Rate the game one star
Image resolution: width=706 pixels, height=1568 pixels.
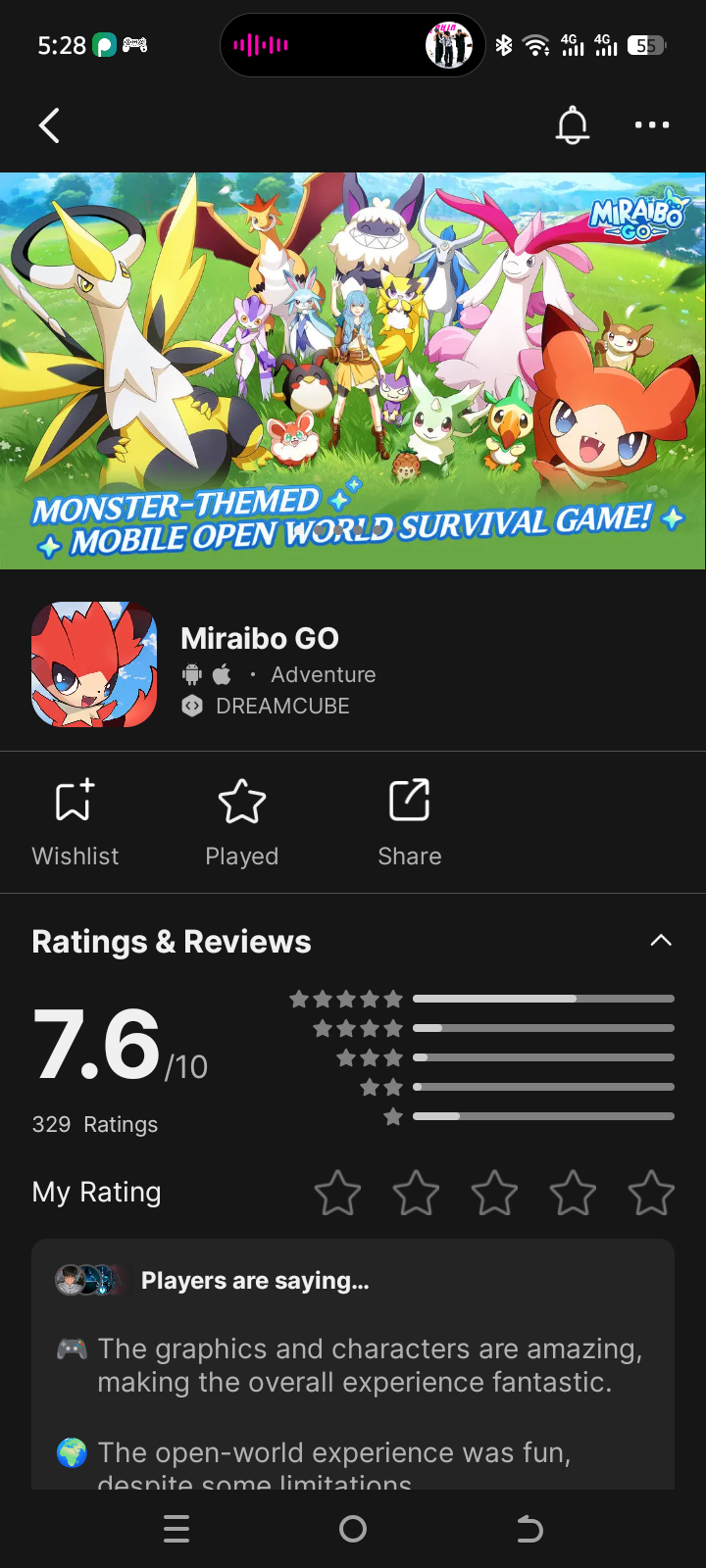point(337,1193)
